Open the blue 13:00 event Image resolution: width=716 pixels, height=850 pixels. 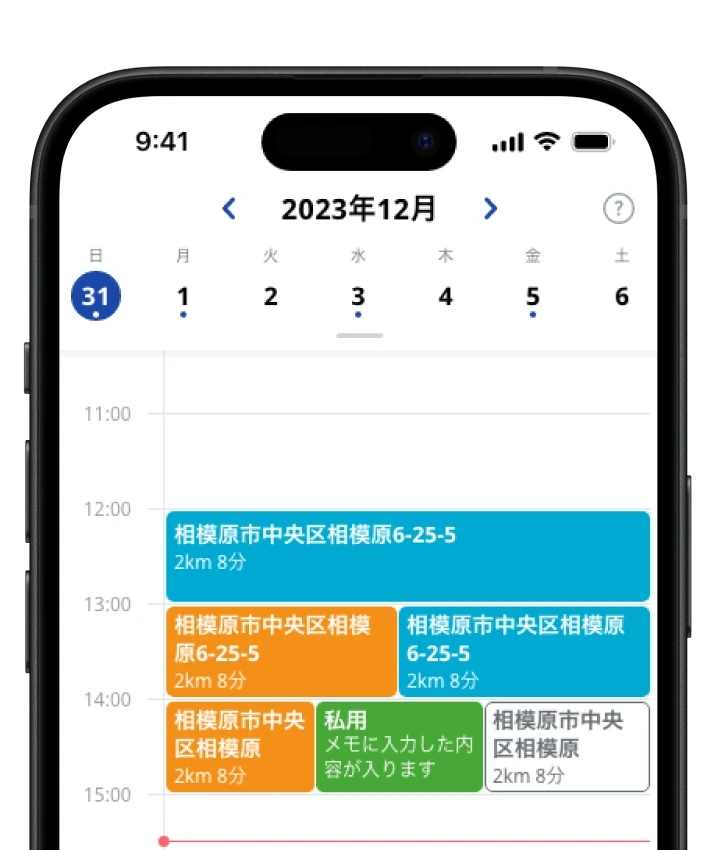click(524, 651)
